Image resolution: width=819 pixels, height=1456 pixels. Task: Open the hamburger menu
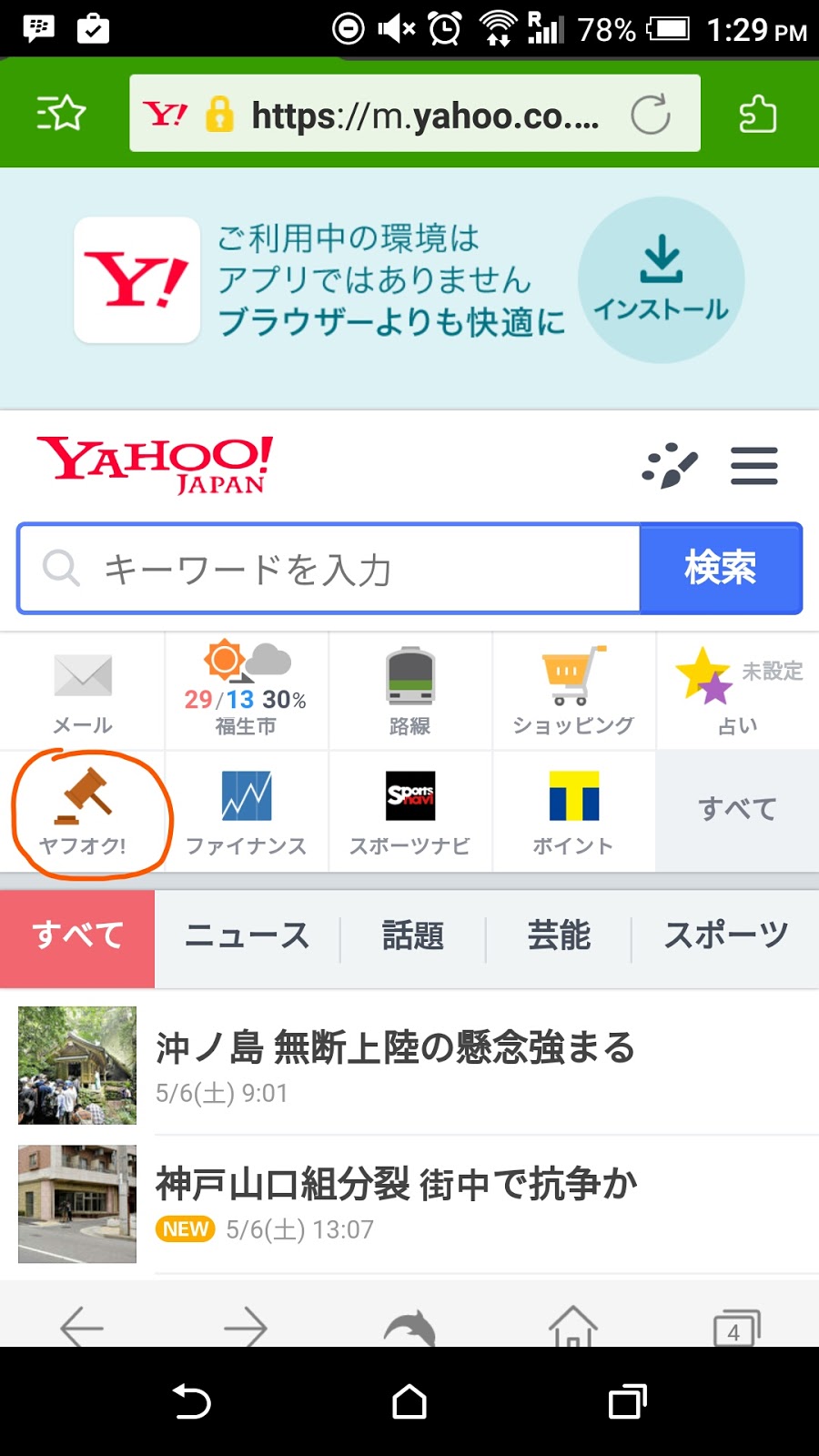753,466
